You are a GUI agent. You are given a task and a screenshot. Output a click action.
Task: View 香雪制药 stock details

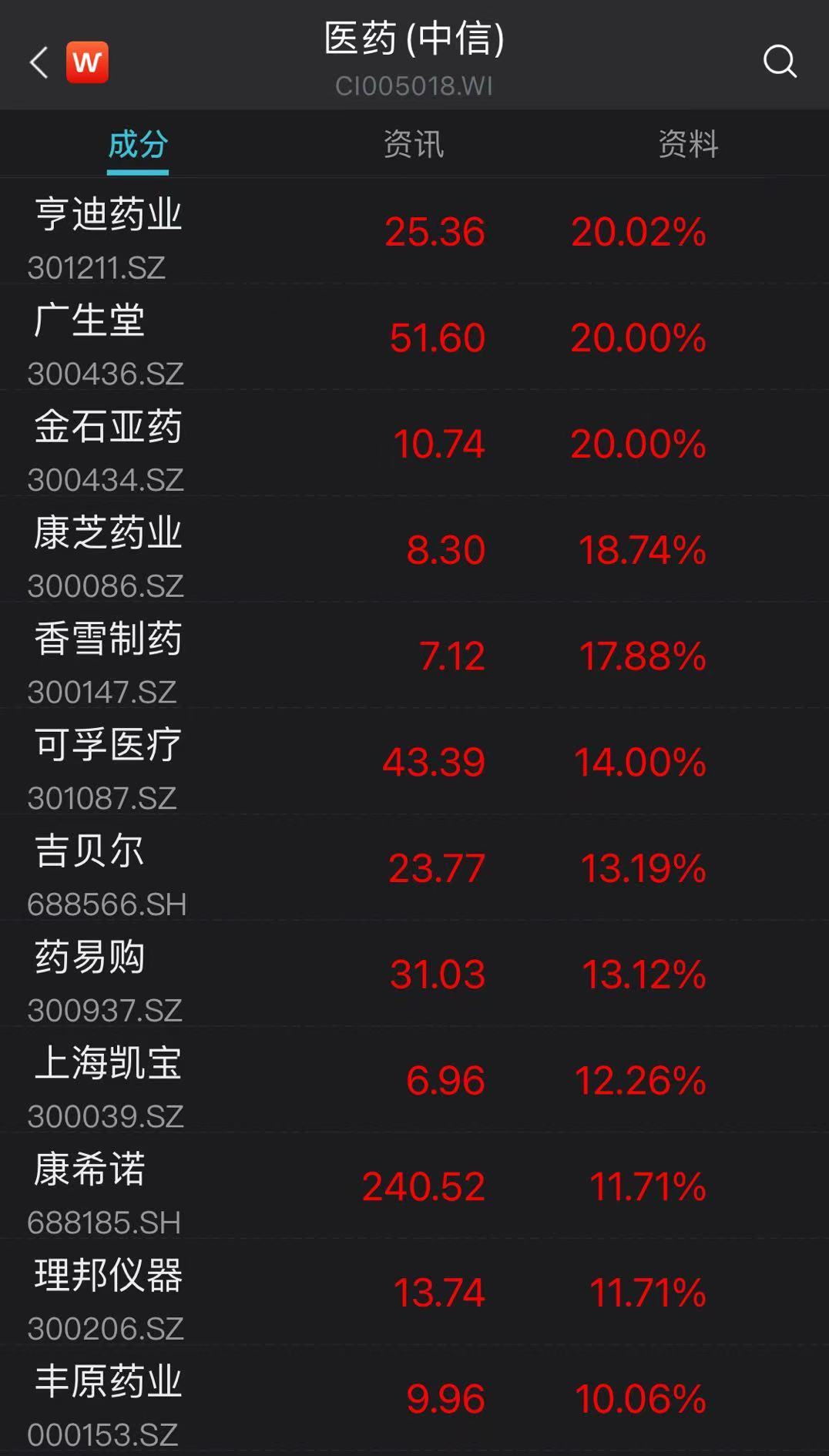[x=108, y=656]
